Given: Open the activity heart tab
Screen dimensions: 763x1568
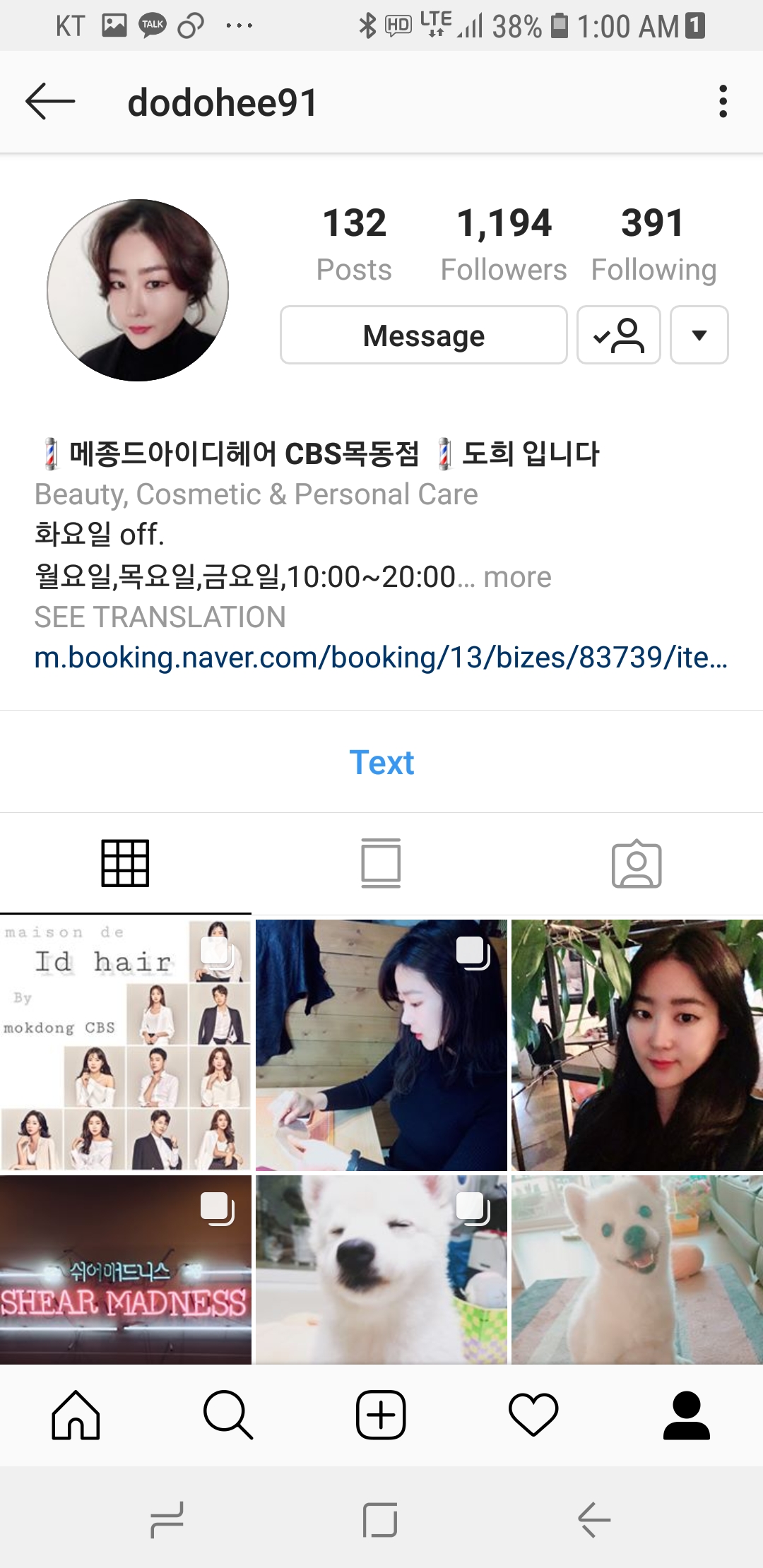Looking at the screenshot, I should [x=533, y=1415].
